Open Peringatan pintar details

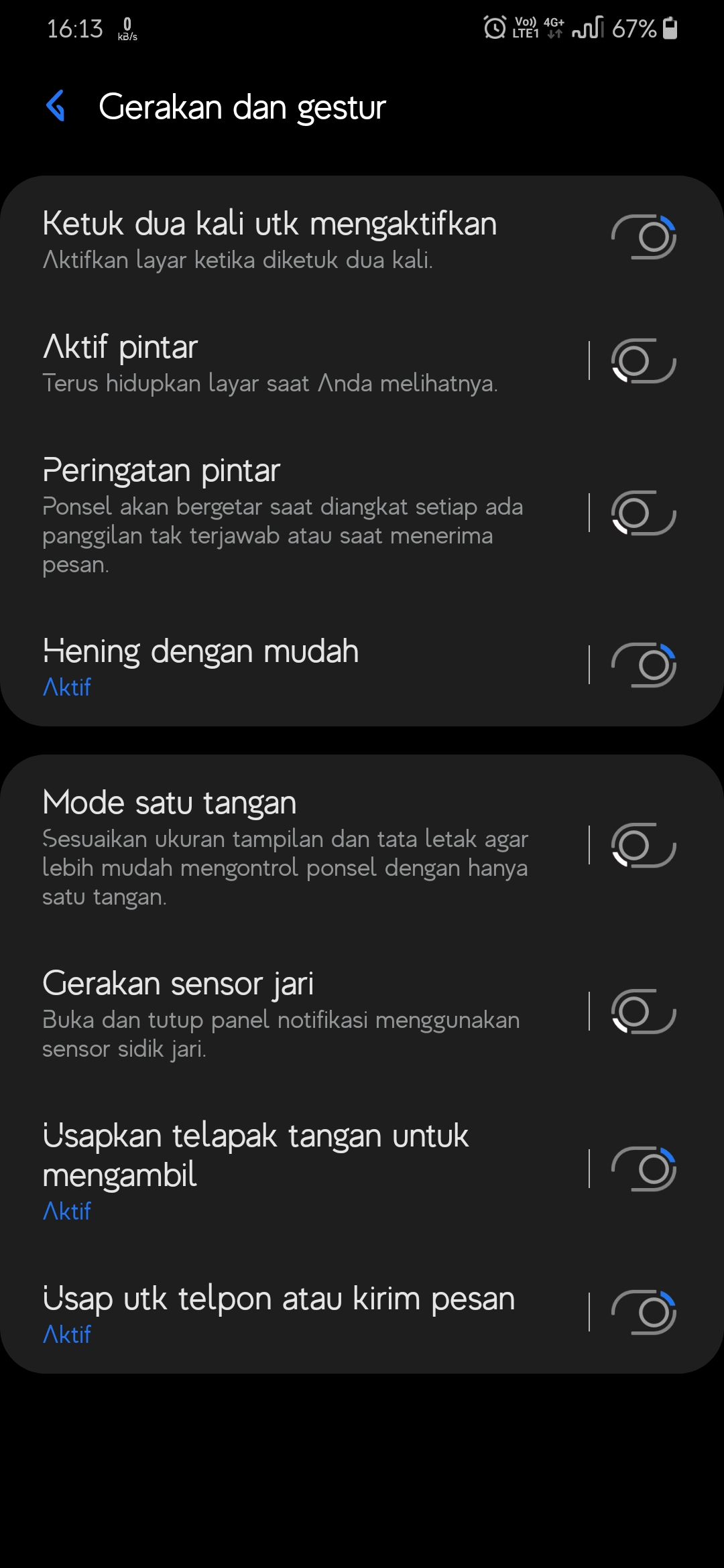294,515
